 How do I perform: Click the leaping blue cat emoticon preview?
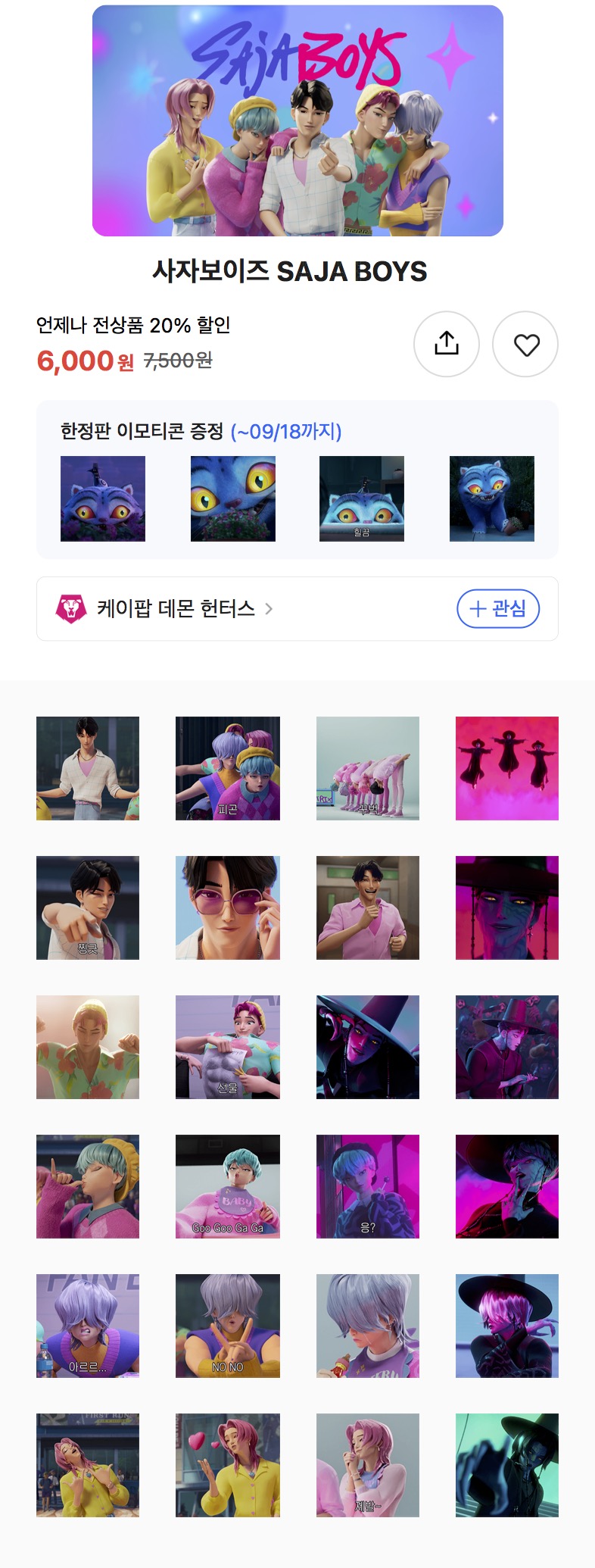coord(491,498)
